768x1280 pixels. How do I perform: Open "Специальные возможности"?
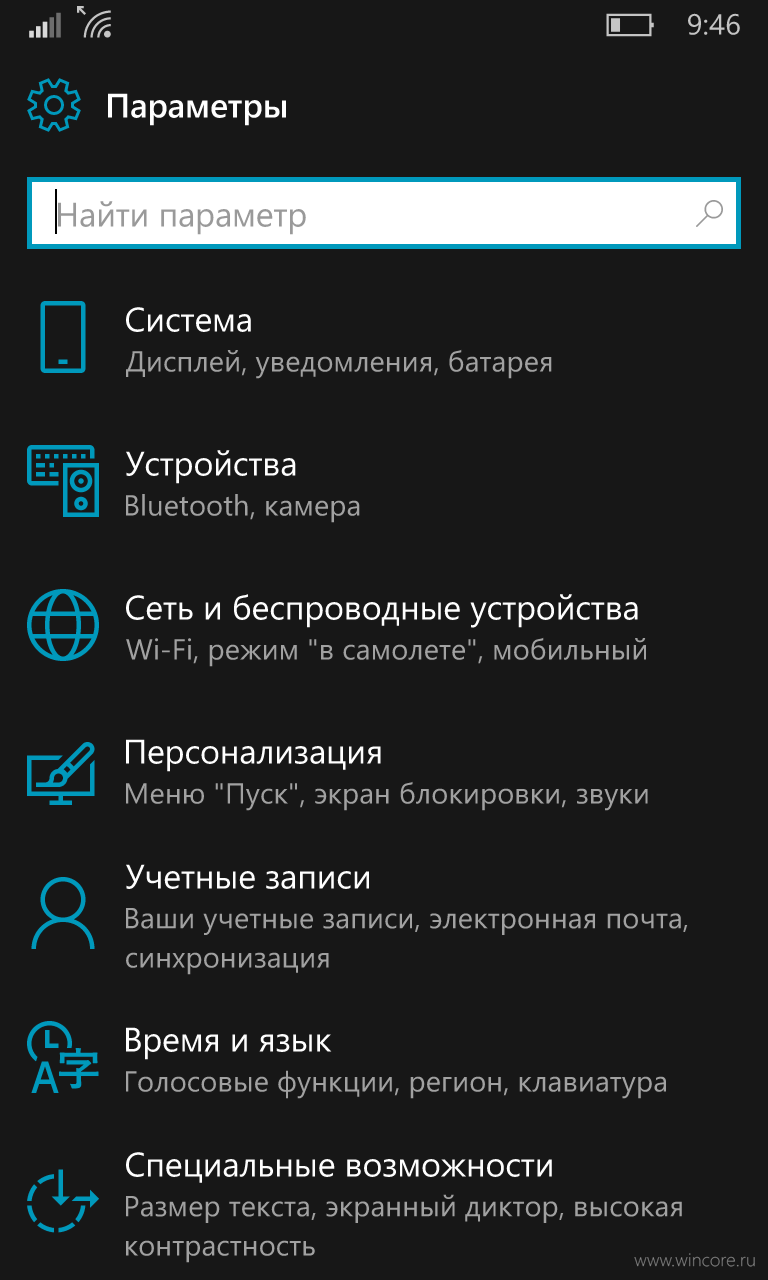coord(384,1203)
